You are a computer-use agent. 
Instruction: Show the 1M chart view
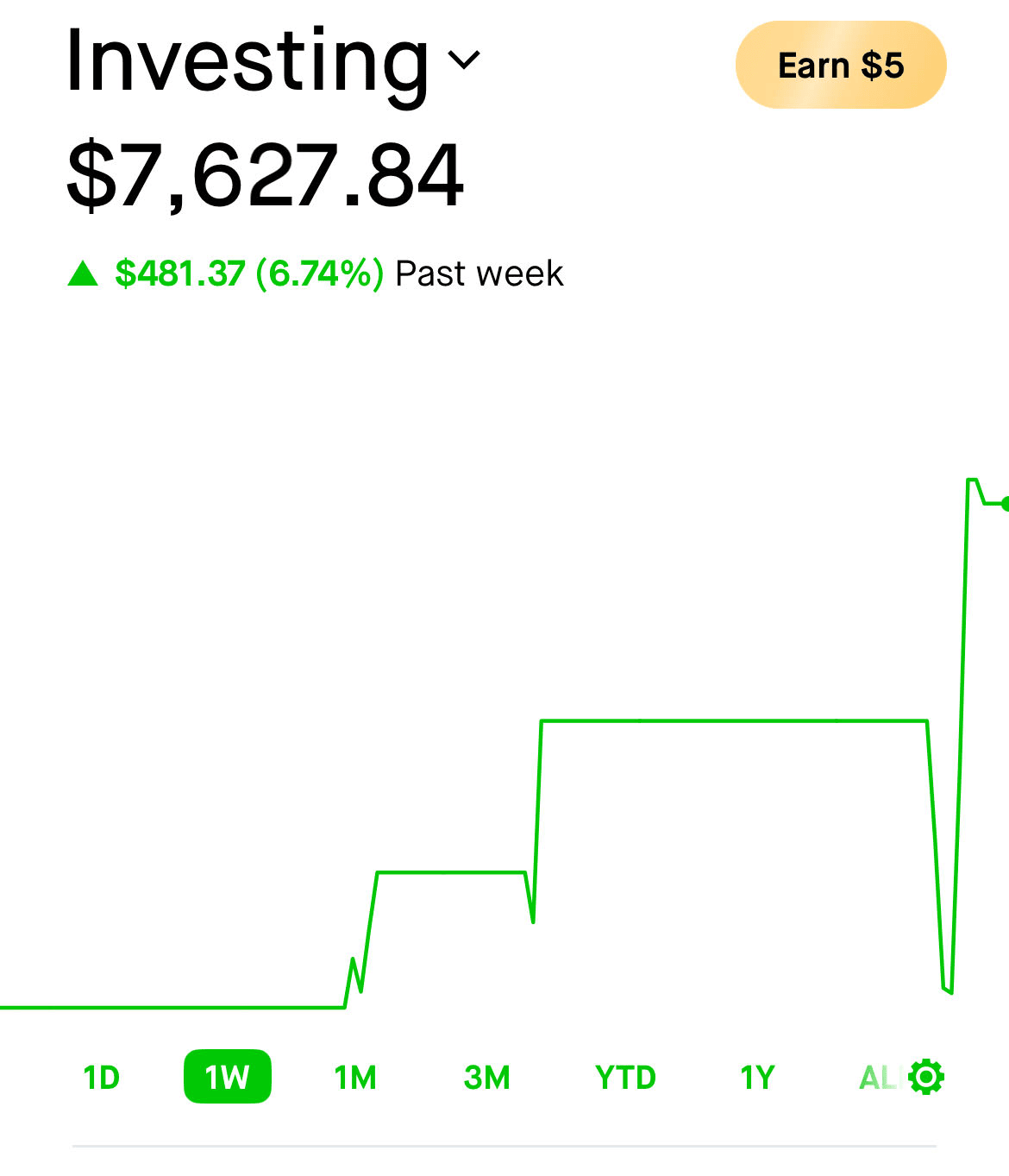click(x=355, y=1078)
